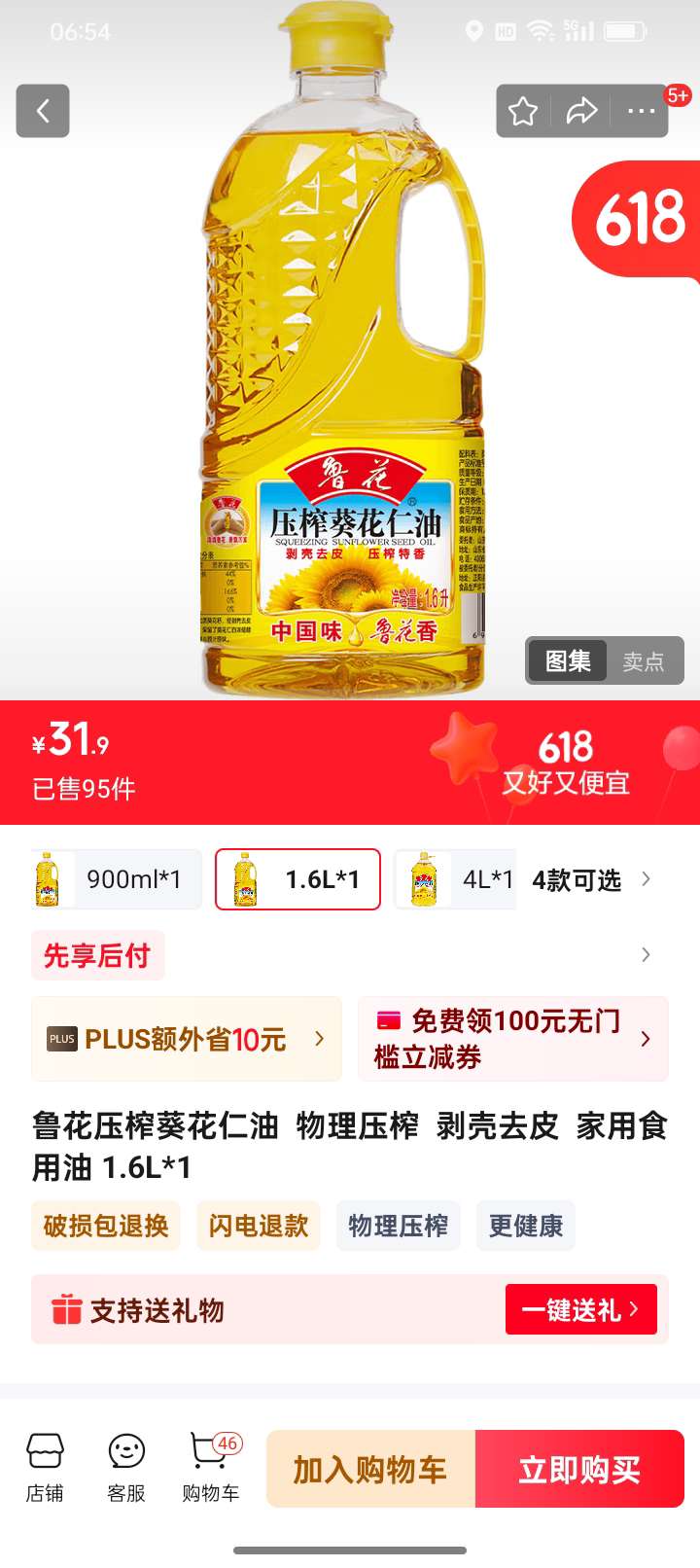Share this product

[x=581, y=111]
